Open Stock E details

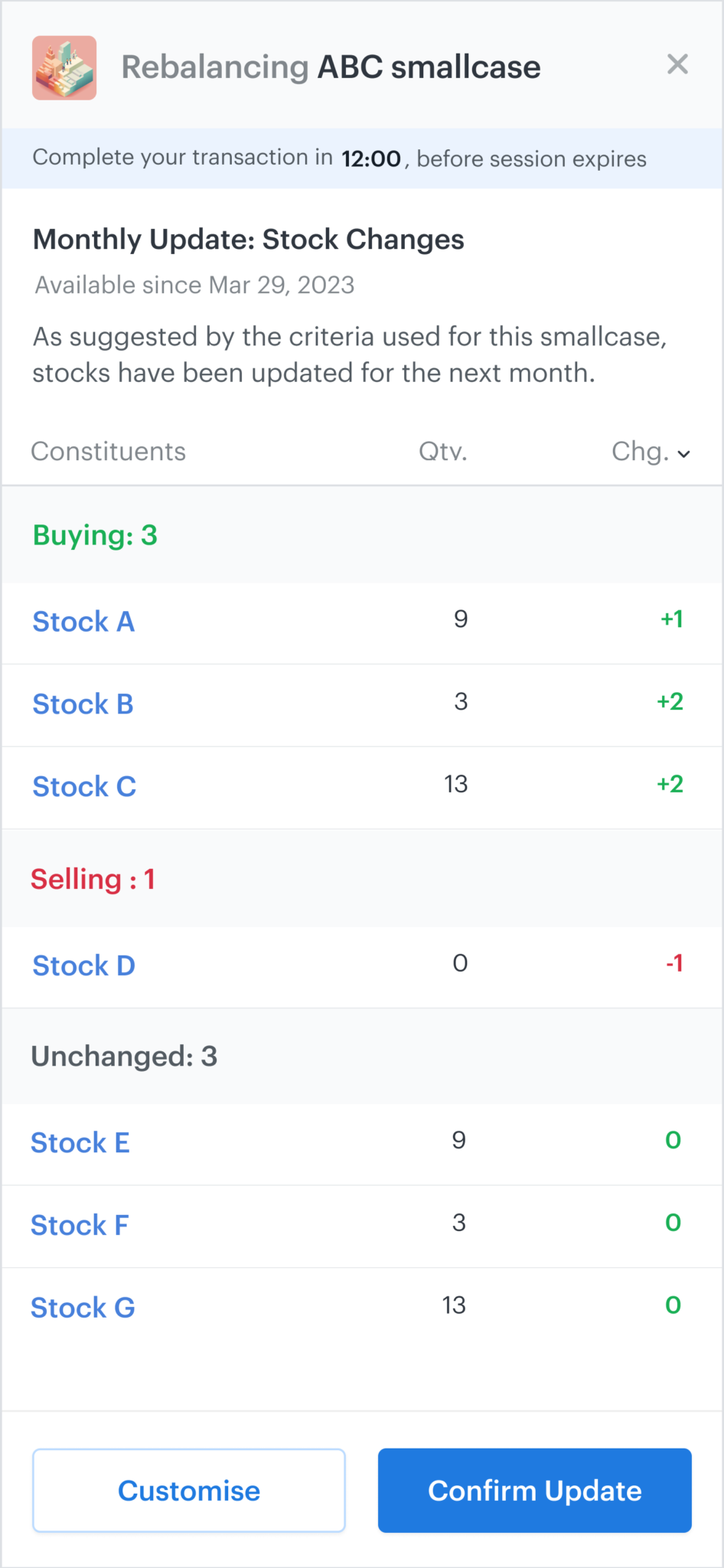(x=80, y=1143)
